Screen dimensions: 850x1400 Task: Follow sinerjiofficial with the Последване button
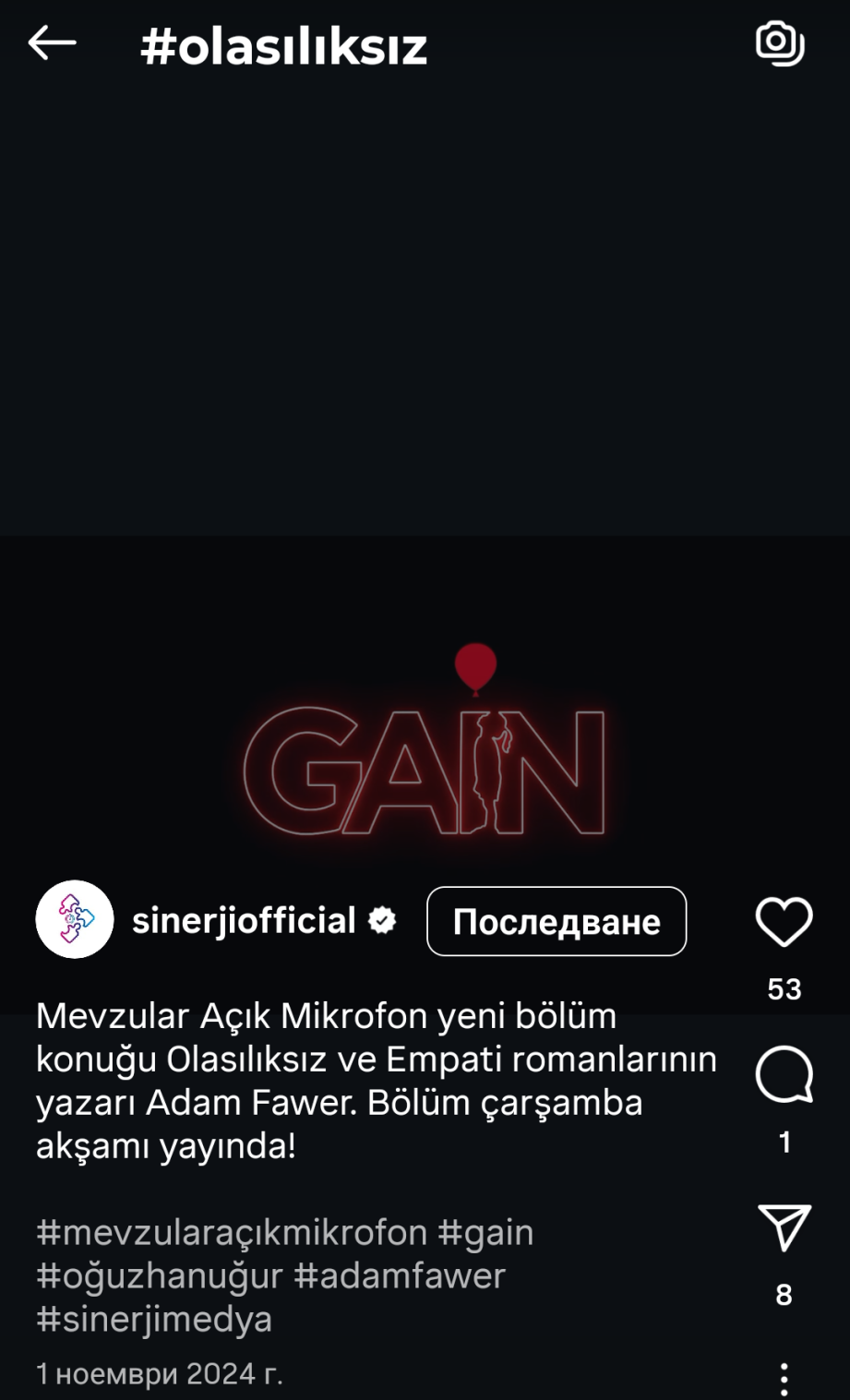[556, 921]
